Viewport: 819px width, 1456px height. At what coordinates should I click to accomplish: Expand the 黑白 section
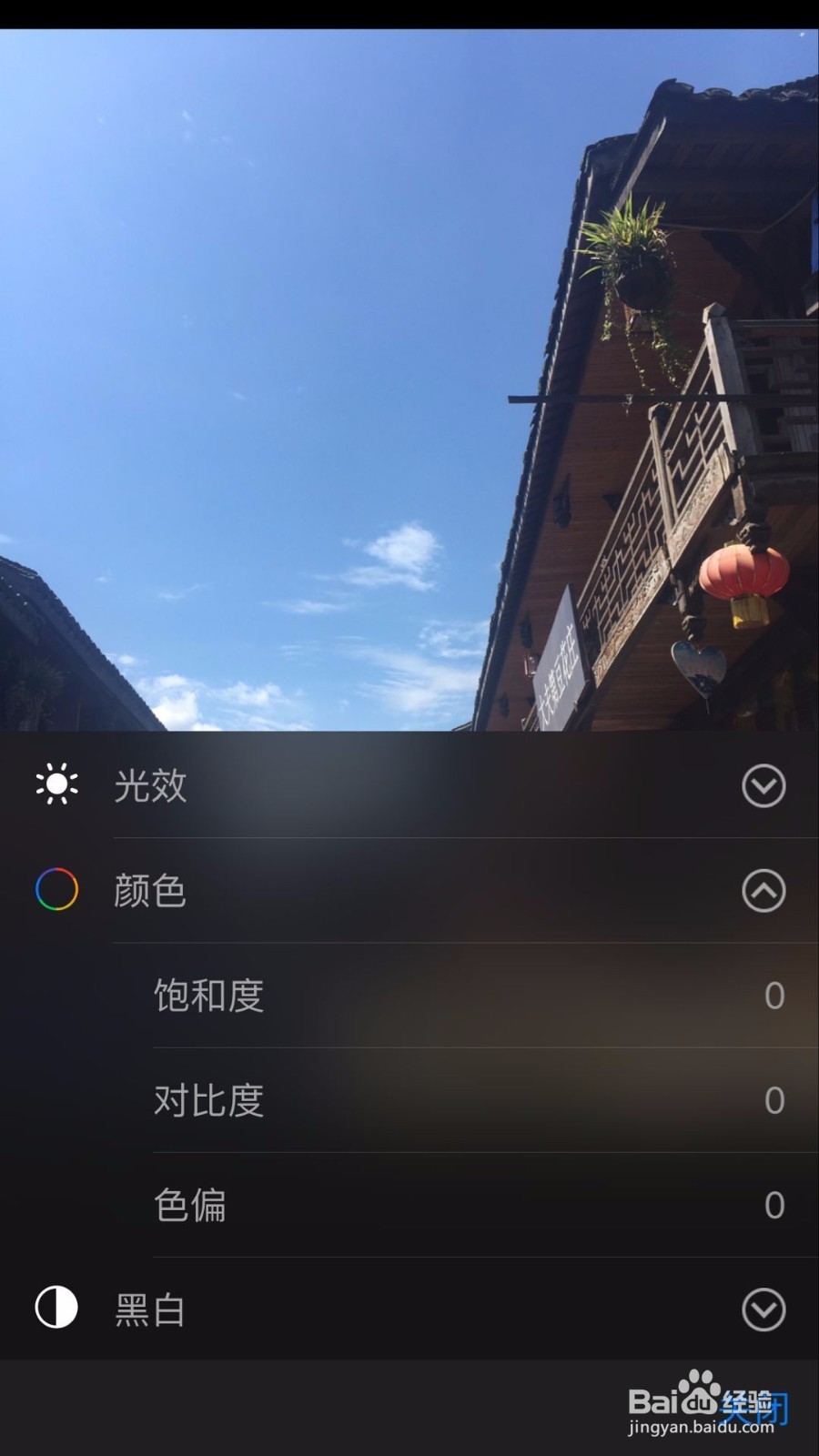[764, 1310]
